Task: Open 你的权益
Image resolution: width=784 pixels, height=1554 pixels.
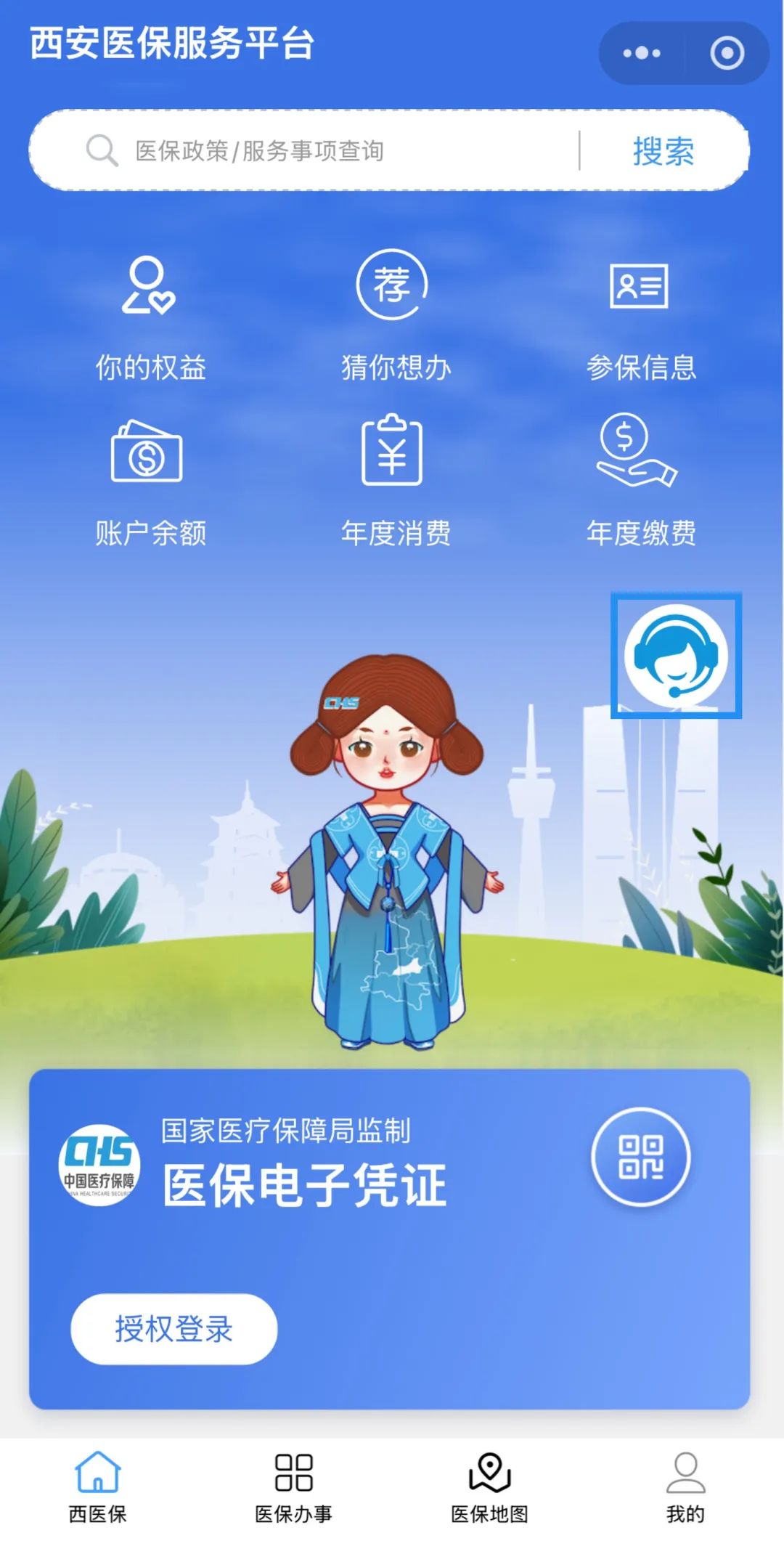Action: [150, 320]
